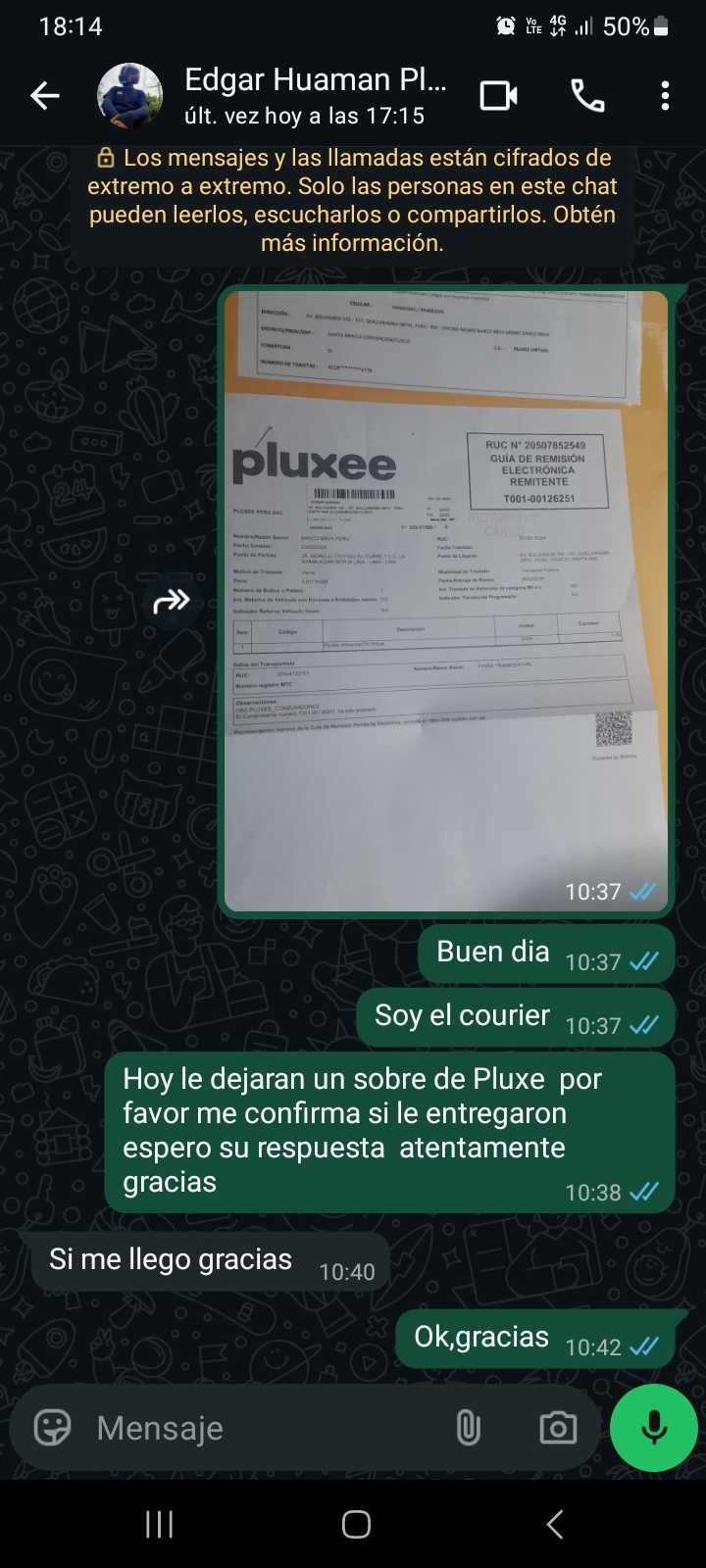Start a voice call with Edgar
Screen dimensions: 706x1568
pyautogui.click(x=587, y=95)
